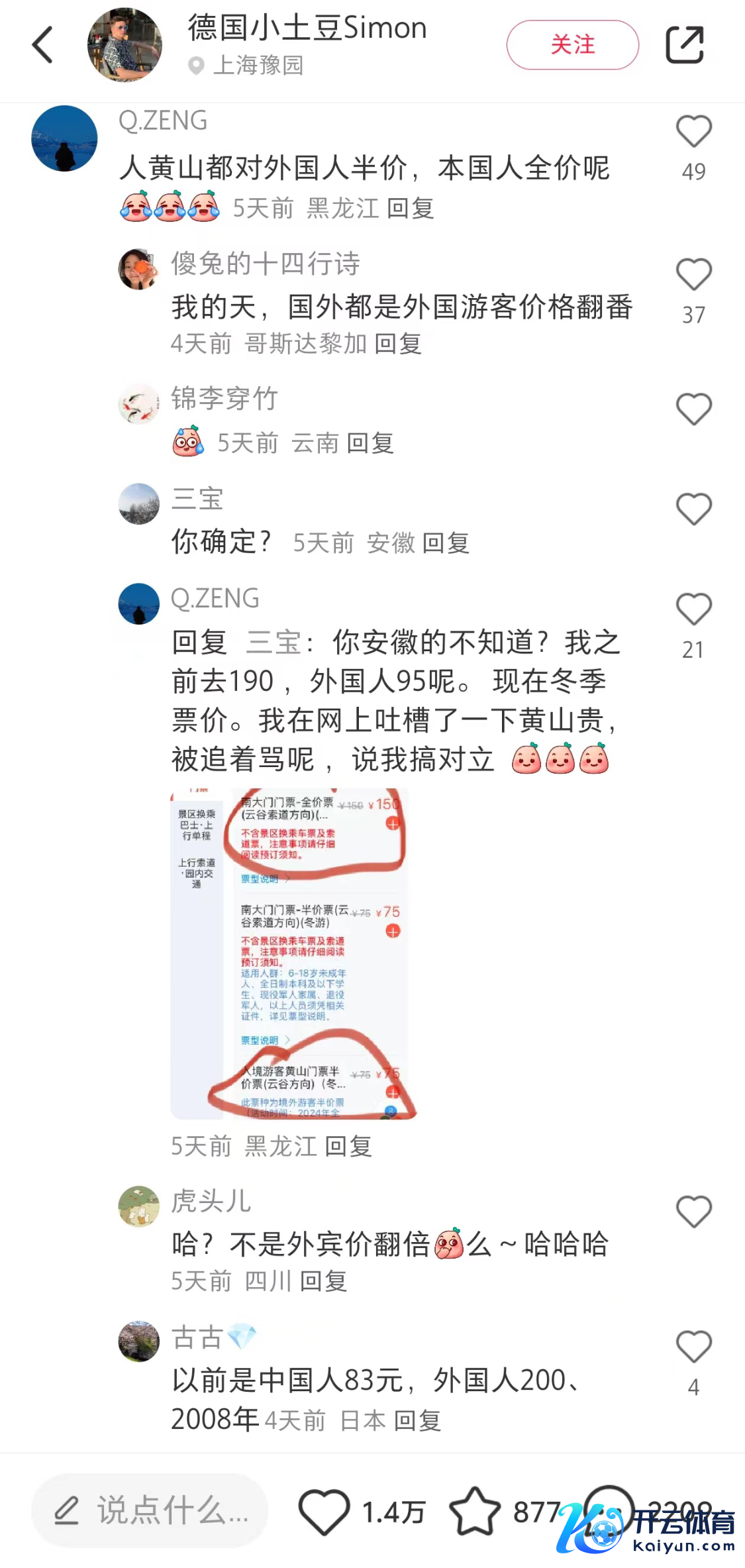Bookmark the post with star icon
This screenshot has width=745, height=1568.
pyautogui.click(x=475, y=1511)
